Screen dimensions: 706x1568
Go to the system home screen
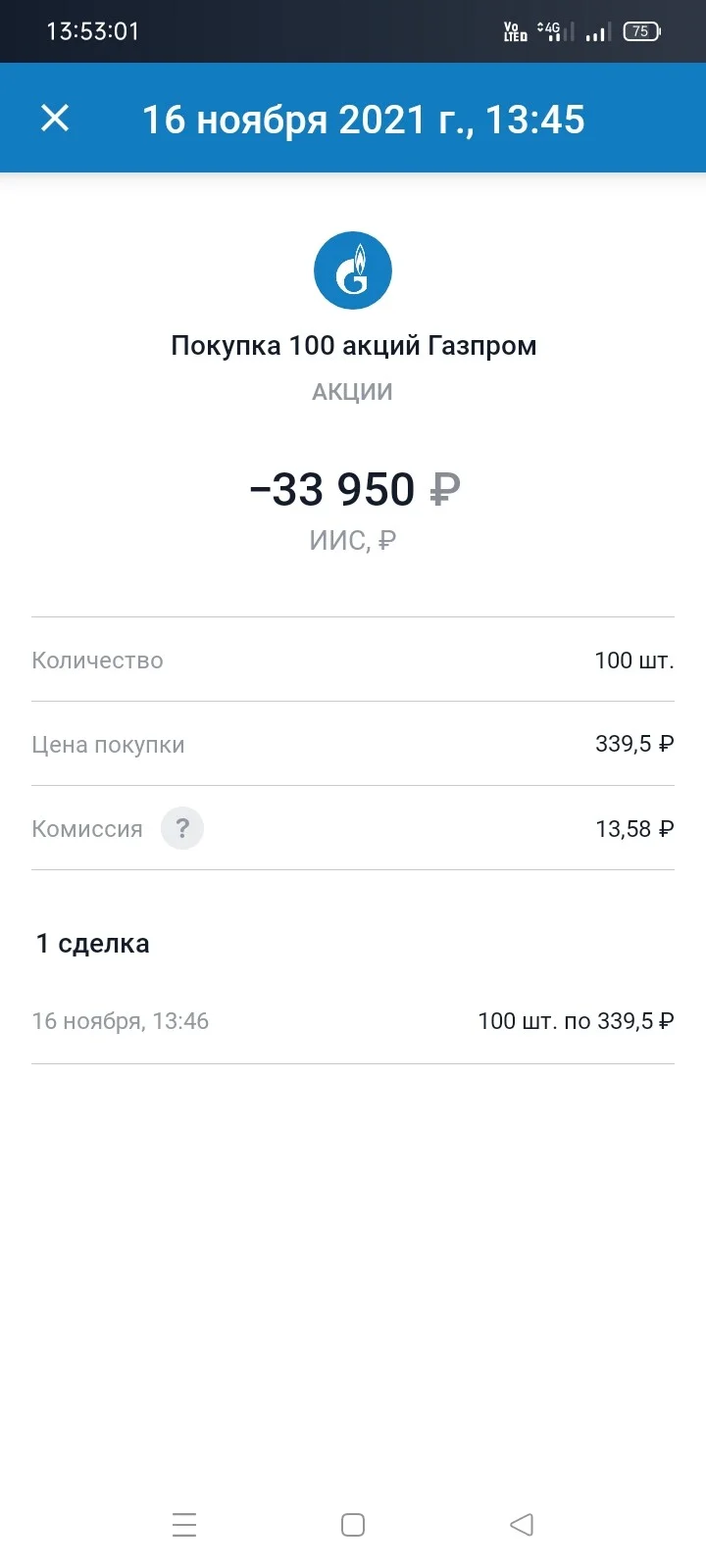(x=353, y=1525)
